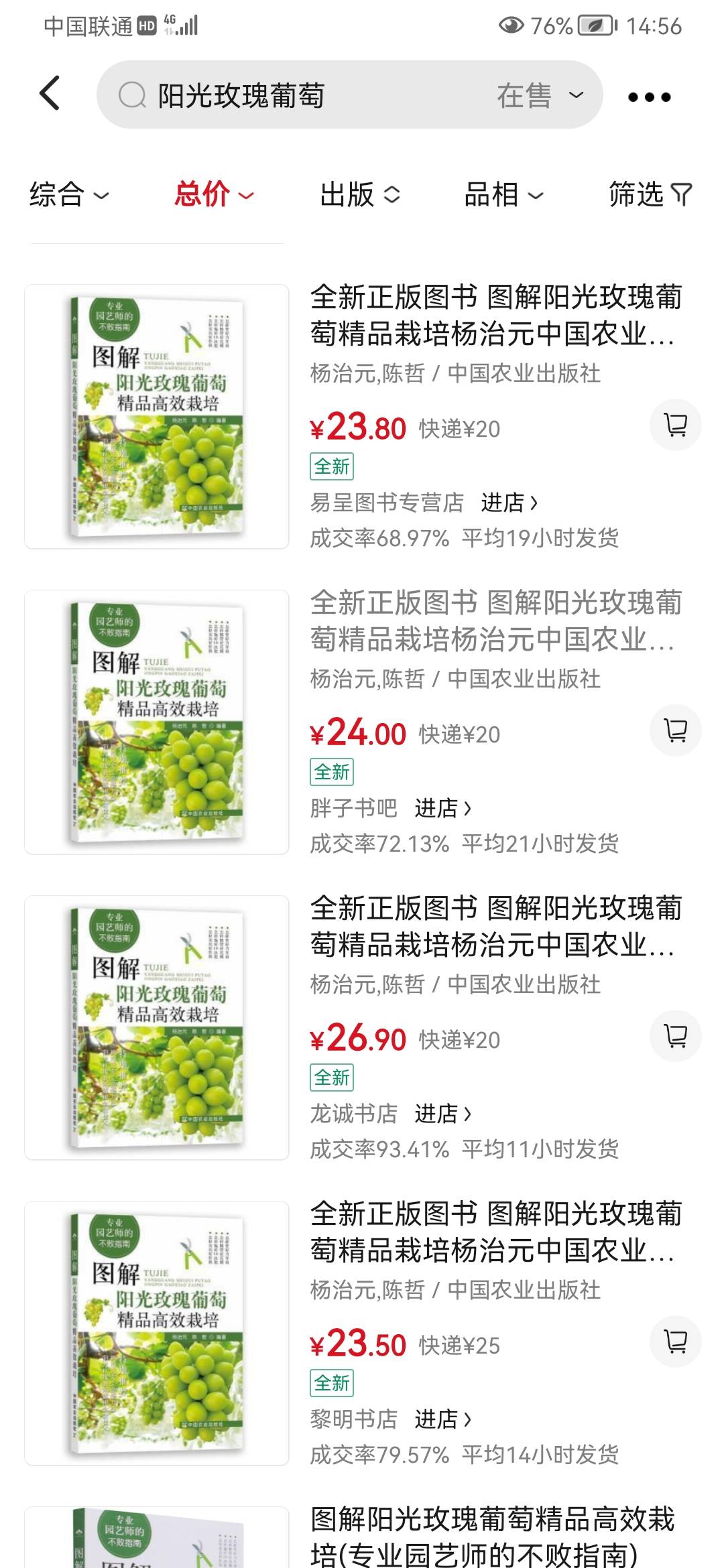Add the ¥26.90 book to the cart
The image size is (724, 1568).
point(676,1036)
